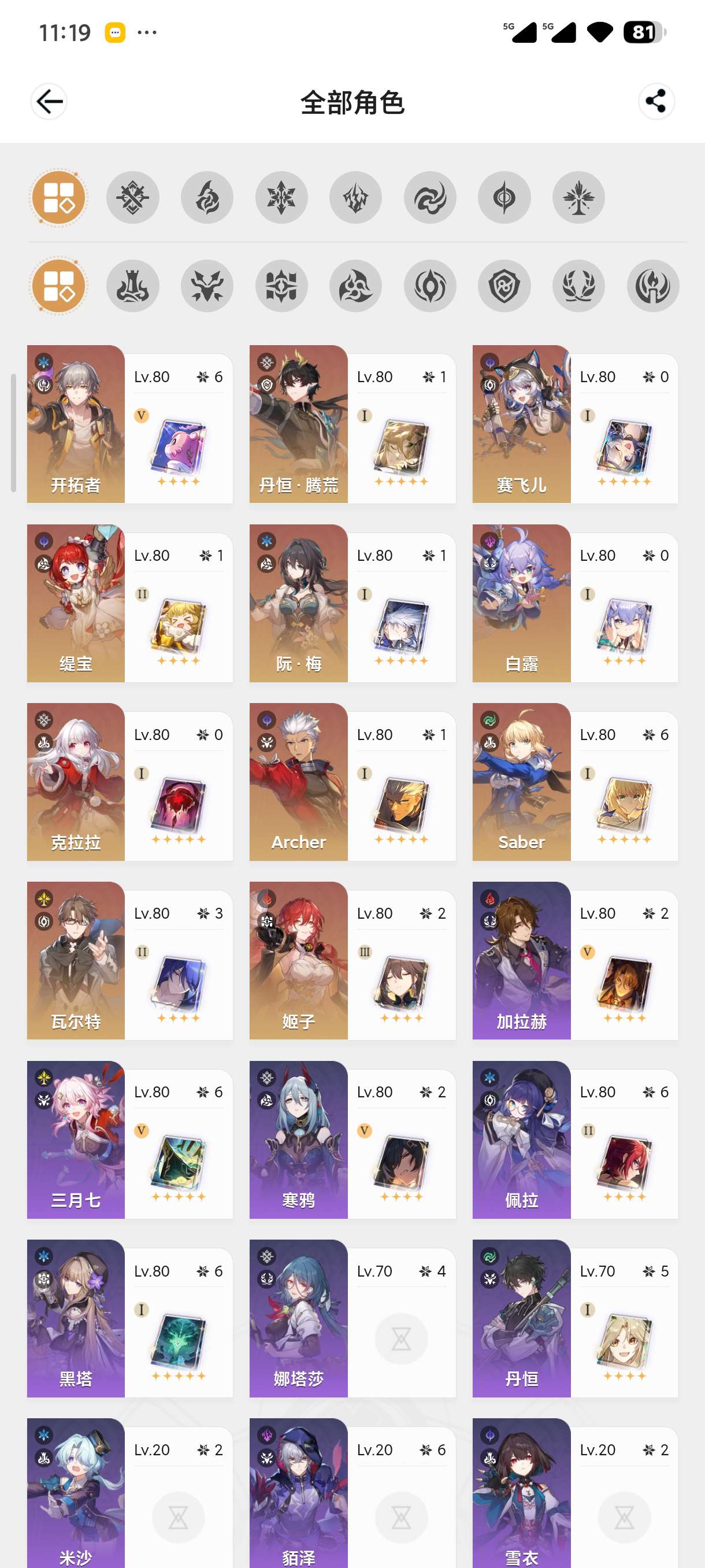View details for 娜塔莎

coord(352,1318)
